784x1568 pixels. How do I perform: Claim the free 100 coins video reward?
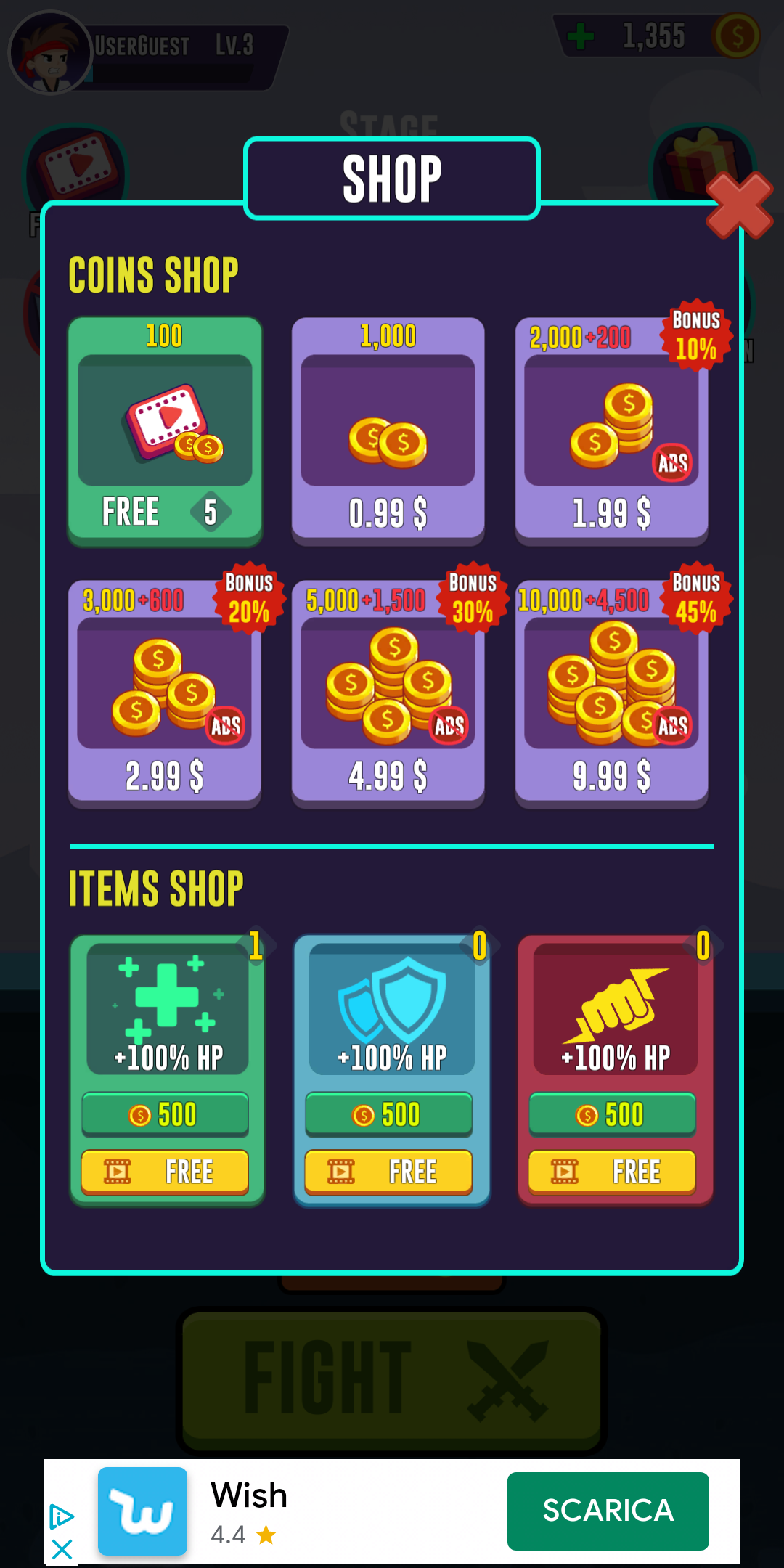click(x=165, y=431)
